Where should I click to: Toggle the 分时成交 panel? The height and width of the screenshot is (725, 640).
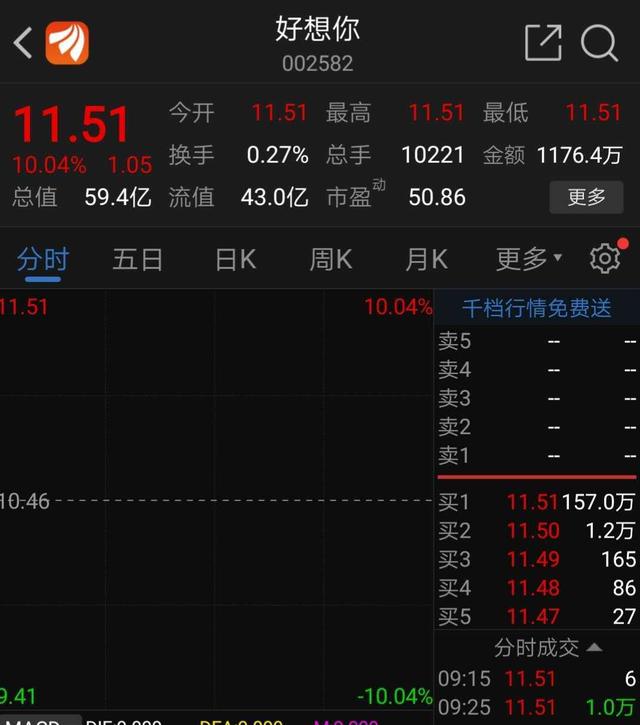coord(549,648)
